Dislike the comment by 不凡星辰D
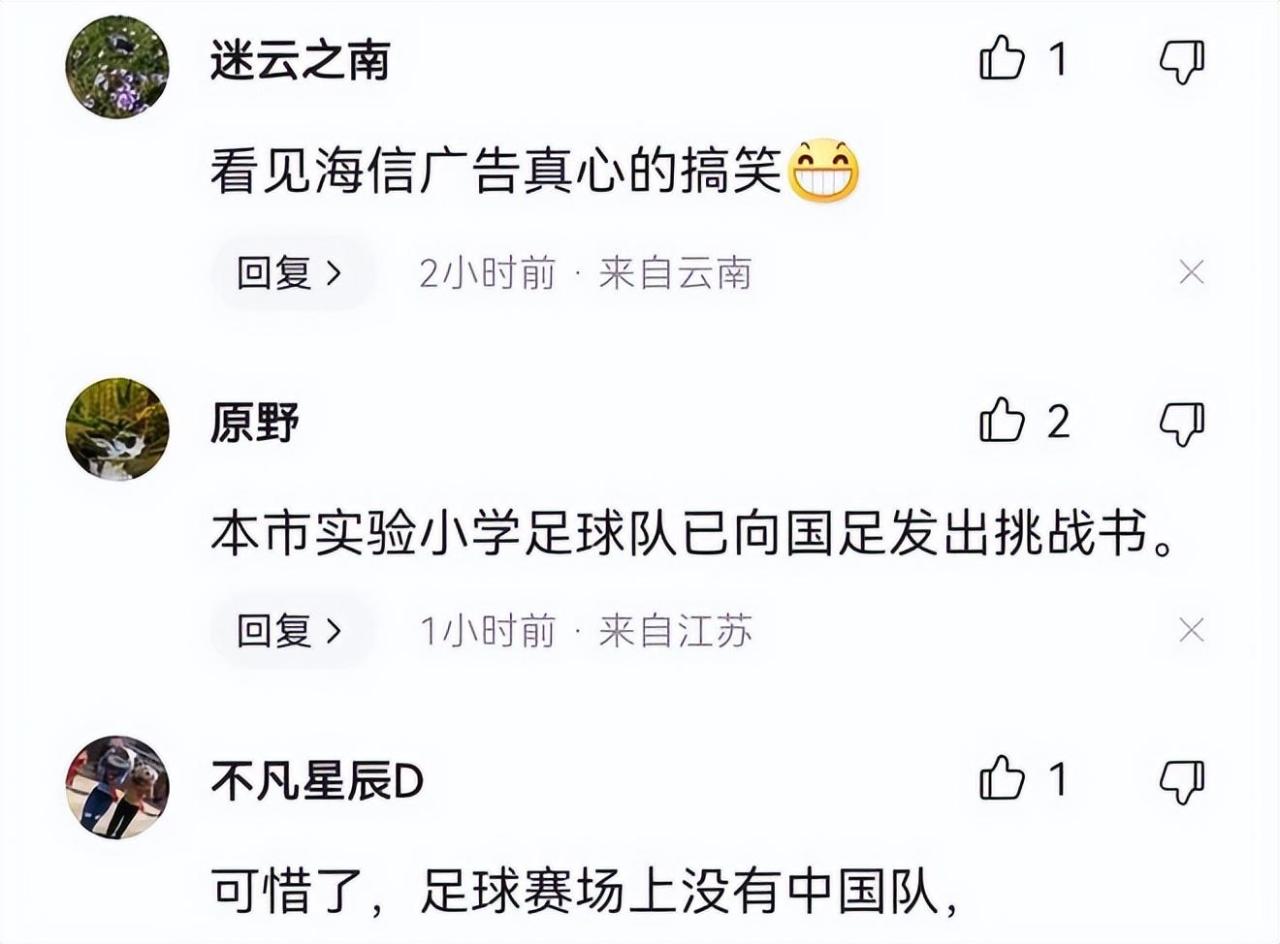 point(1181,782)
